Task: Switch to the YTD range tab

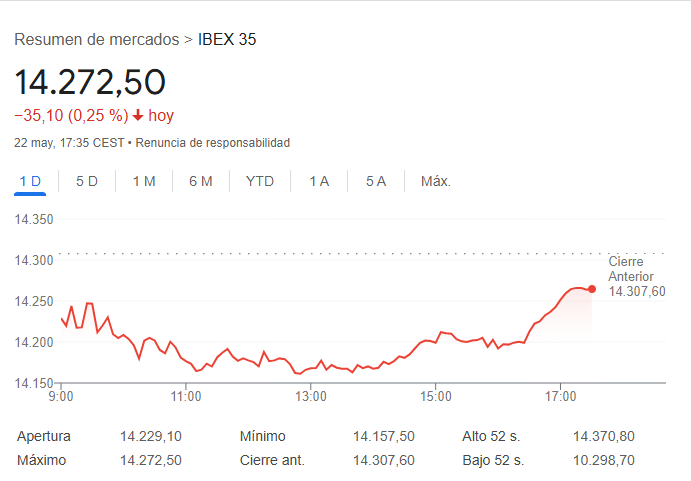Action: [260, 181]
